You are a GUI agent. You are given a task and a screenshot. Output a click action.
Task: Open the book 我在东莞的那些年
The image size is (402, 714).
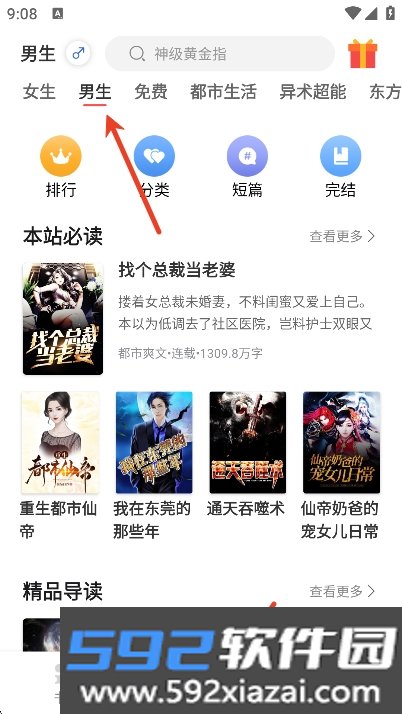point(154,465)
